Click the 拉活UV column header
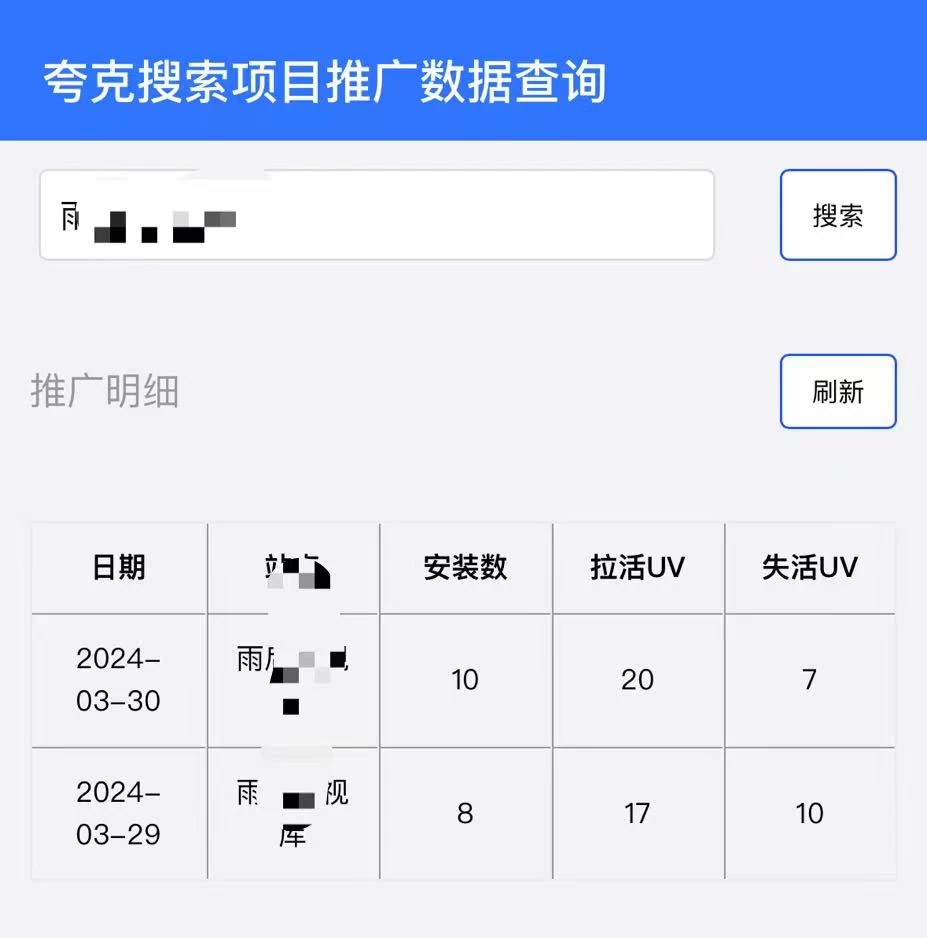 pyautogui.click(x=636, y=567)
